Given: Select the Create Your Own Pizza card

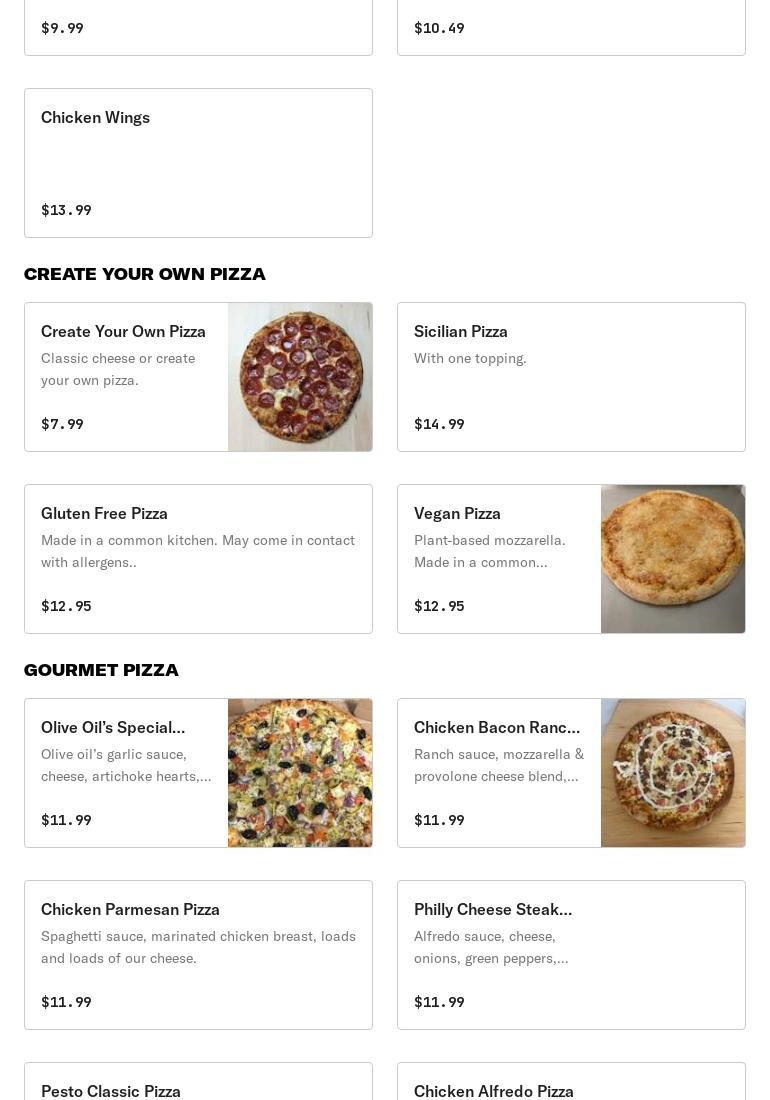Looking at the screenshot, I should (198, 377).
